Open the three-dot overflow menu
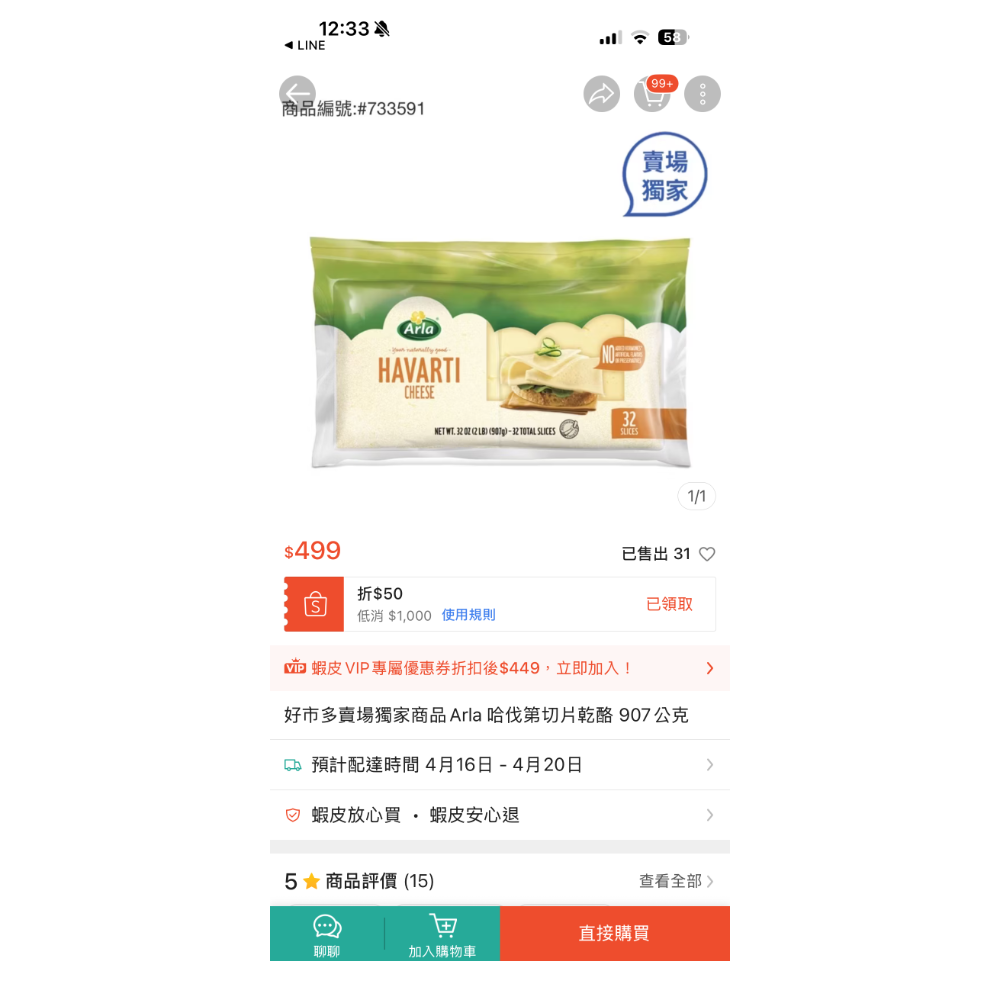The height and width of the screenshot is (1000, 1000). coord(703,94)
